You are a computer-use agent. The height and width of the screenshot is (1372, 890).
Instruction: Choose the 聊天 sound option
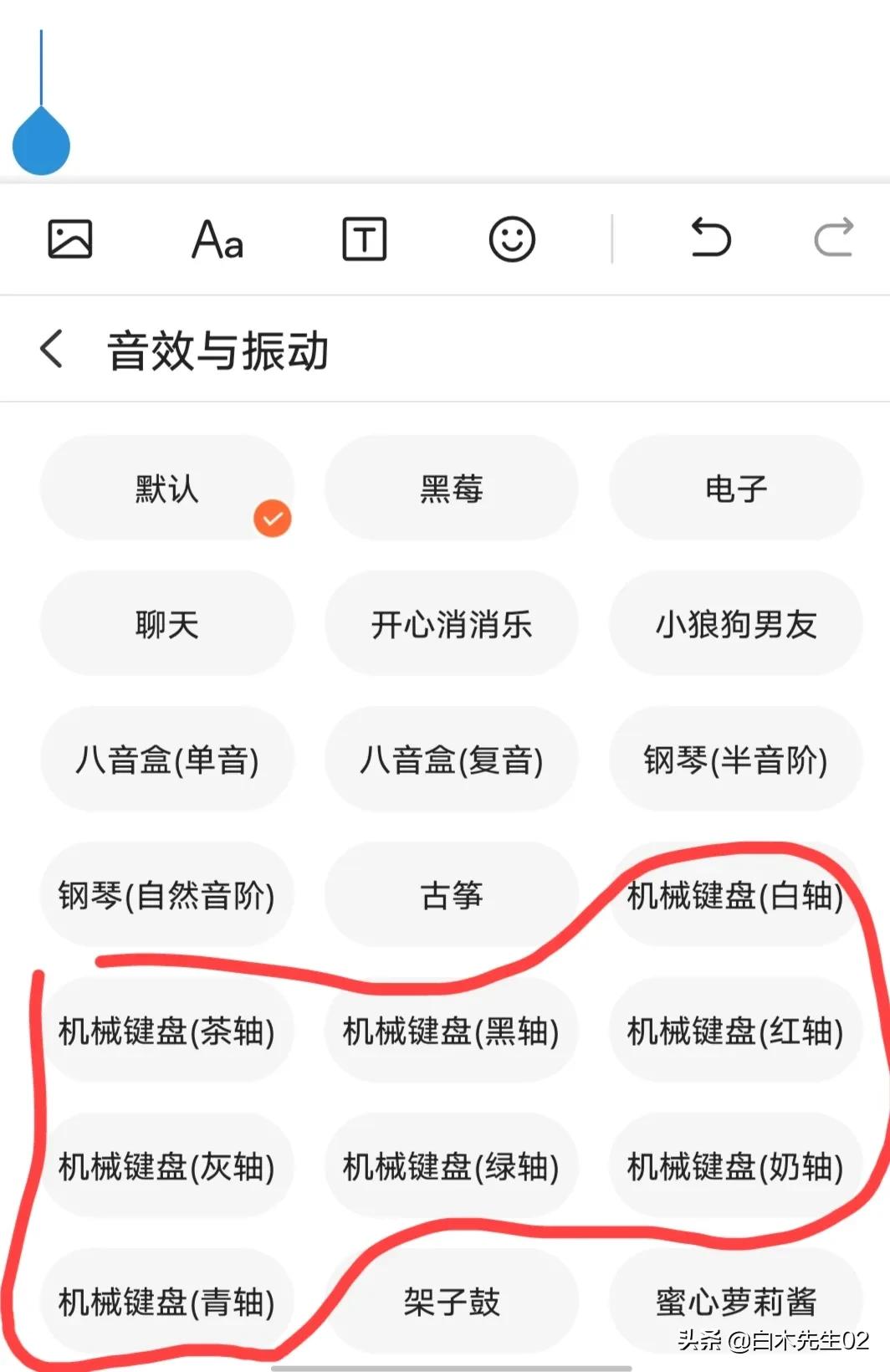pyautogui.click(x=166, y=625)
